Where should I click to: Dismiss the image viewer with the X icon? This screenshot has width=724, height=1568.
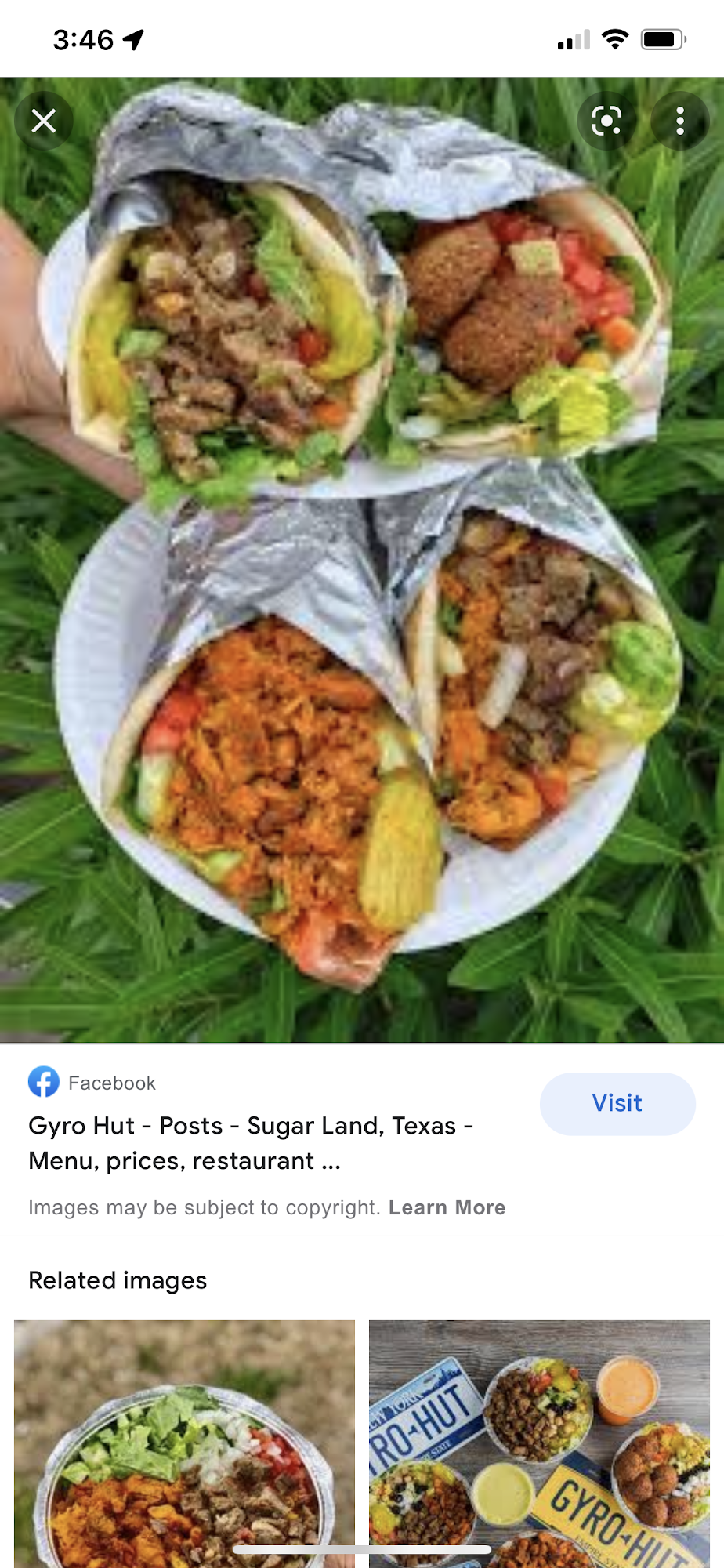click(x=44, y=120)
